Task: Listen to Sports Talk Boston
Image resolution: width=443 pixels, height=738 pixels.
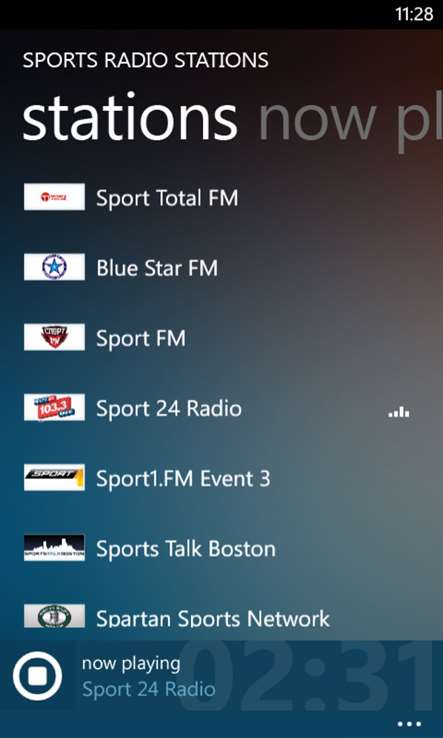Action: pos(221,548)
